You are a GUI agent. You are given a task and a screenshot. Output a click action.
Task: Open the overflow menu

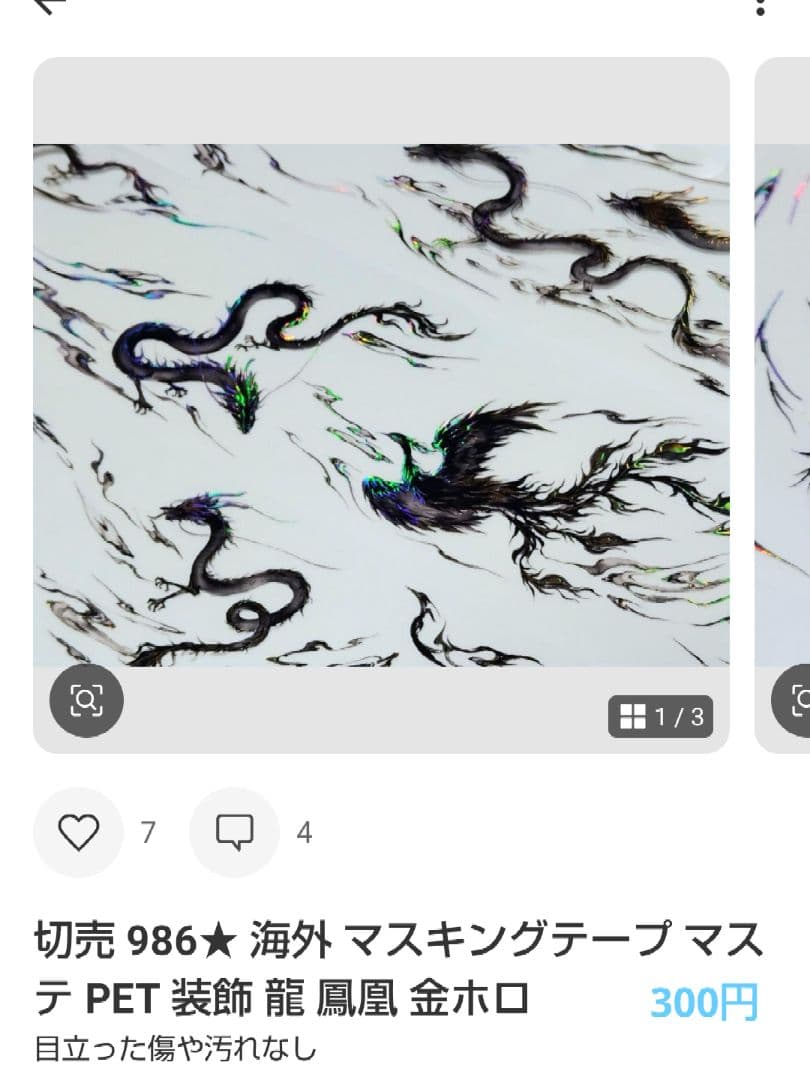click(x=761, y=6)
